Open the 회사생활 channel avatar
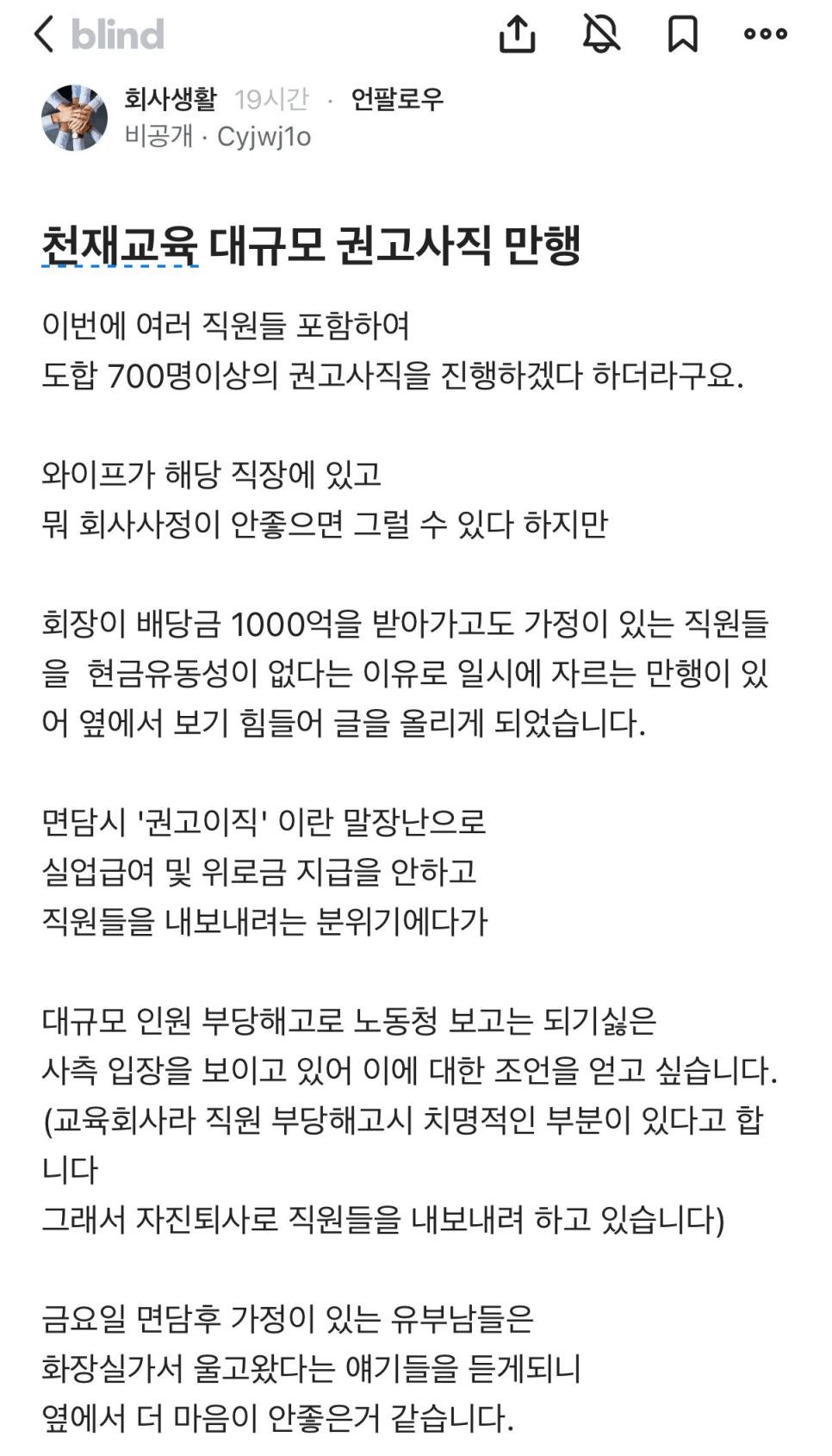This screenshot has height=1456, width=832. (74, 118)
